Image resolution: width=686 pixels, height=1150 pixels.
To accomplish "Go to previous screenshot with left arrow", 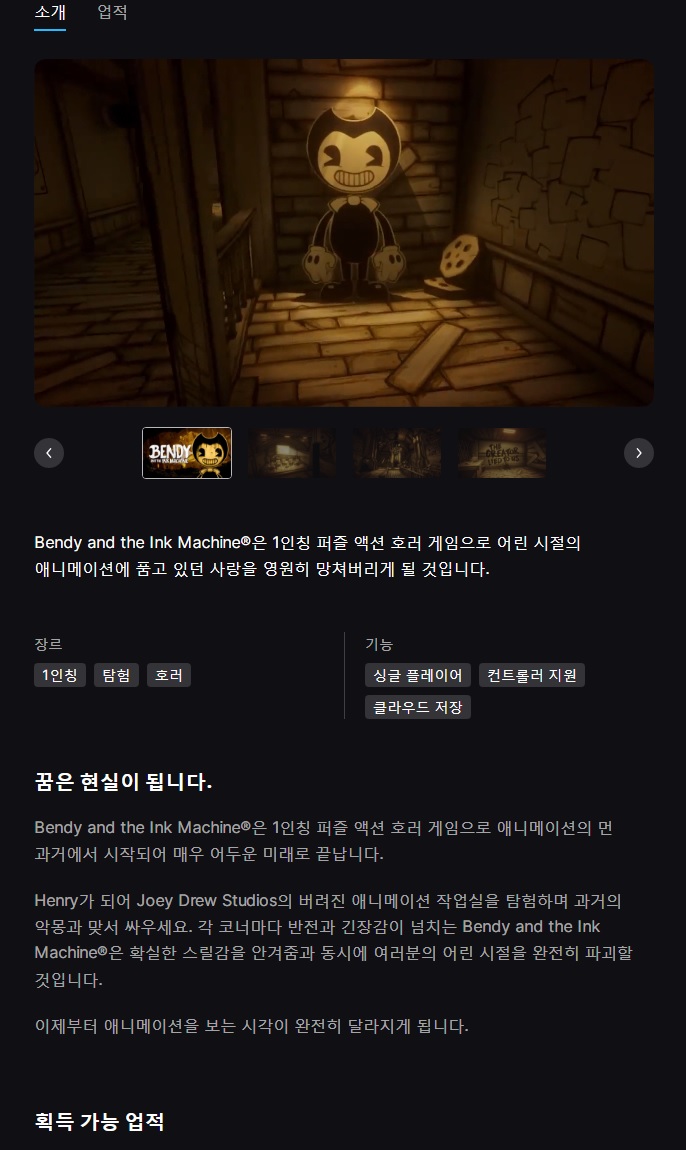I will [49, 453].
